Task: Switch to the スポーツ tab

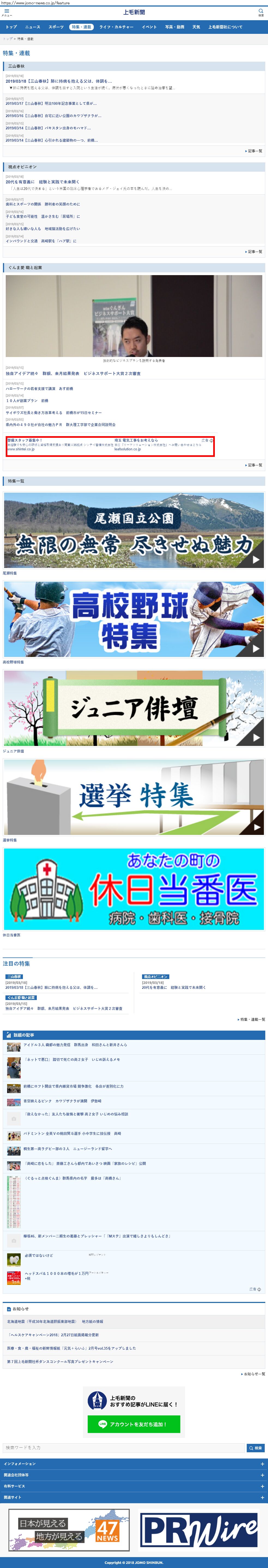Action: coord(56,27)
